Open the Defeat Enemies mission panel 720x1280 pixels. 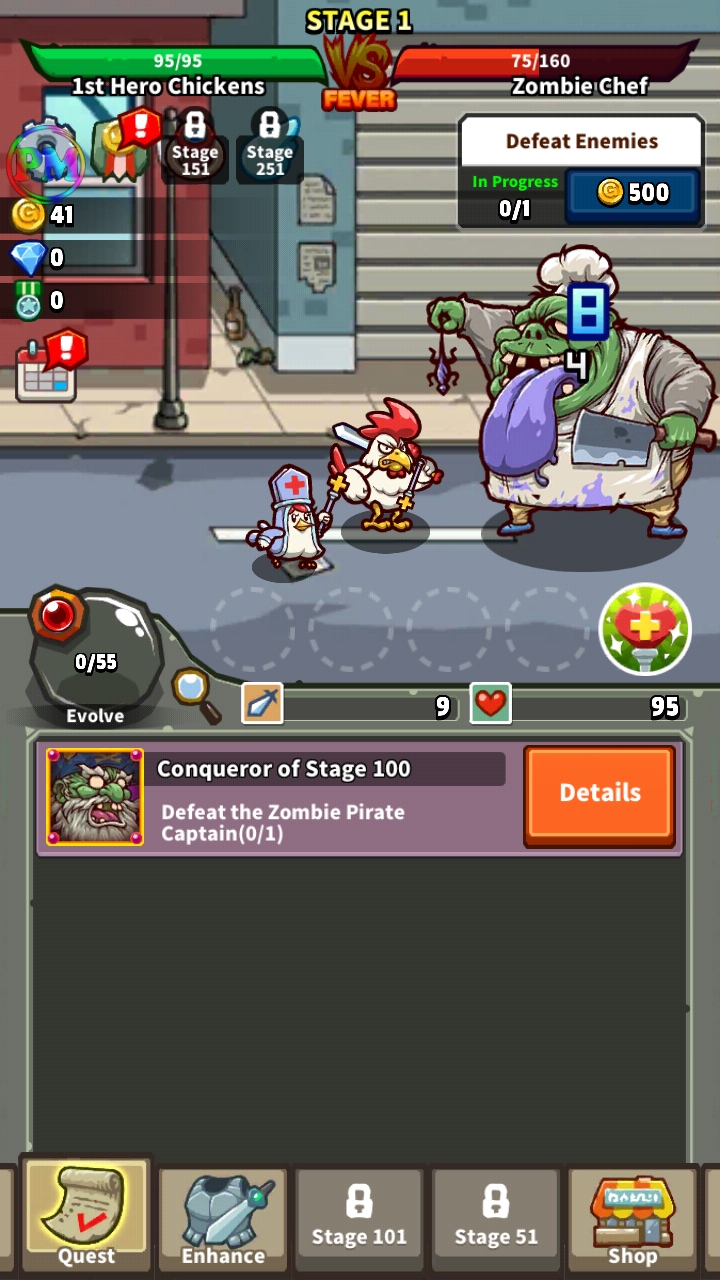(581, 170)
